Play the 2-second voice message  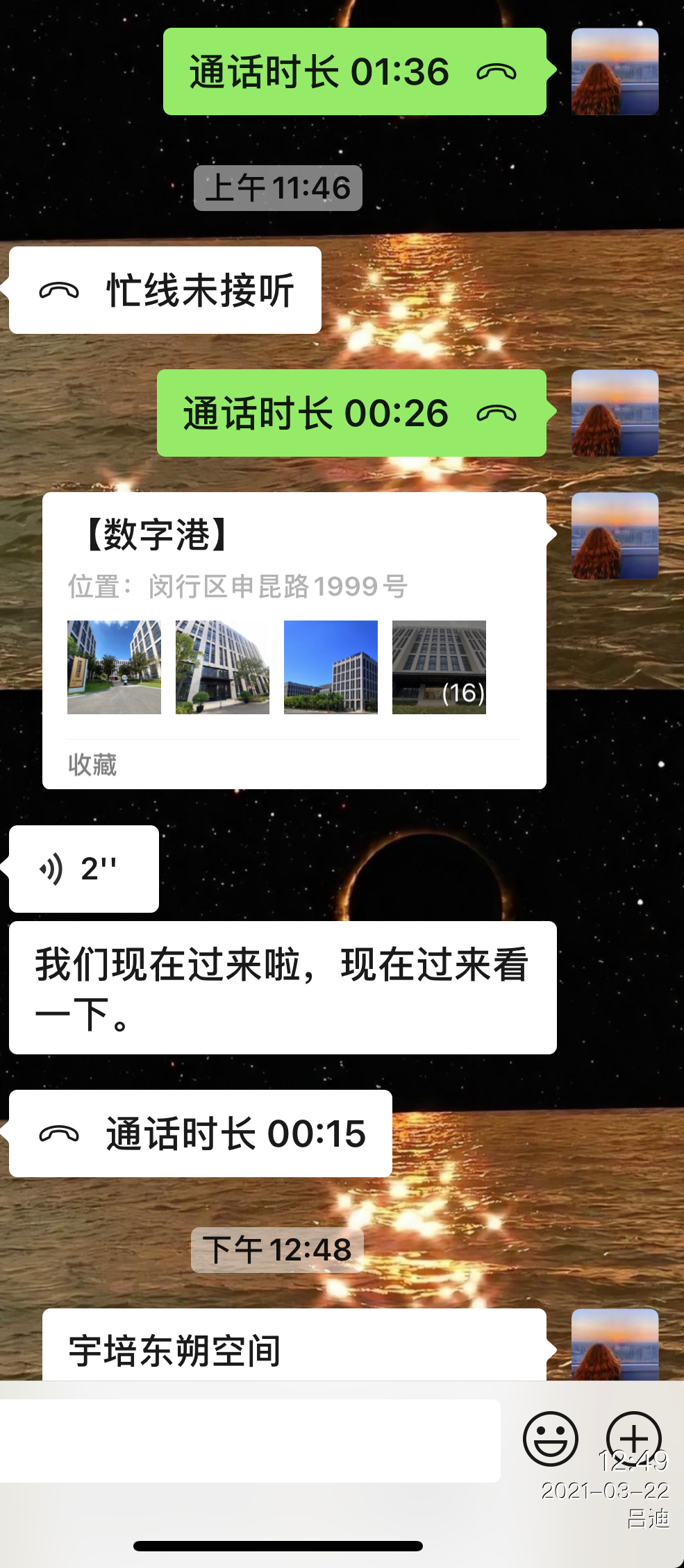[84, 868]
